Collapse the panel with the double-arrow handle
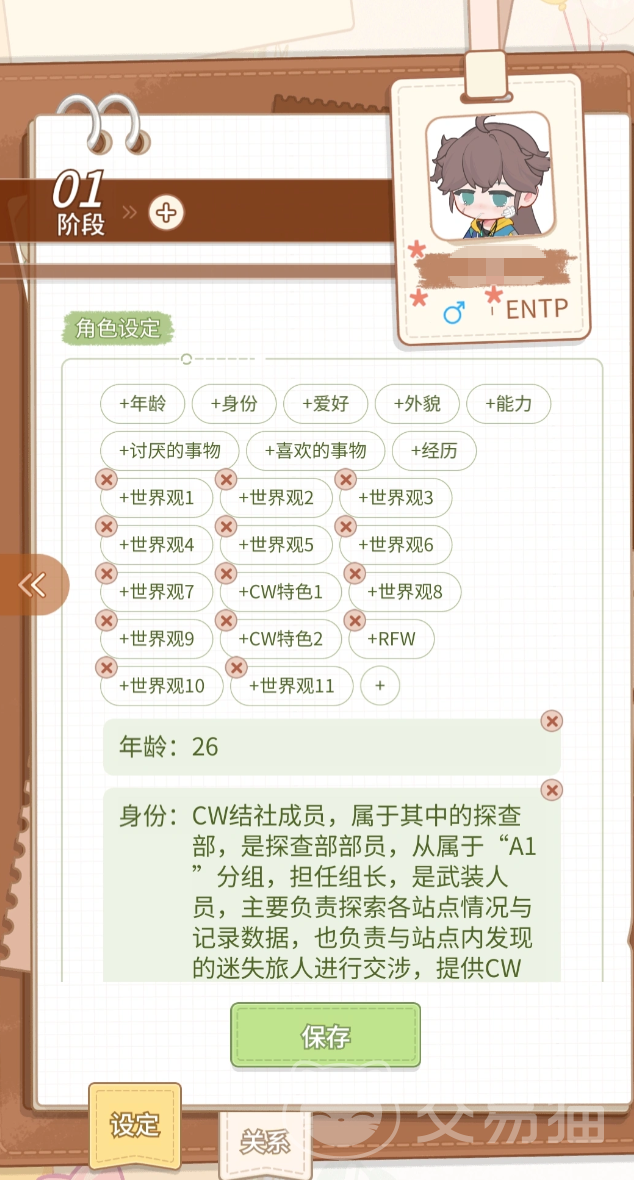 33,585
